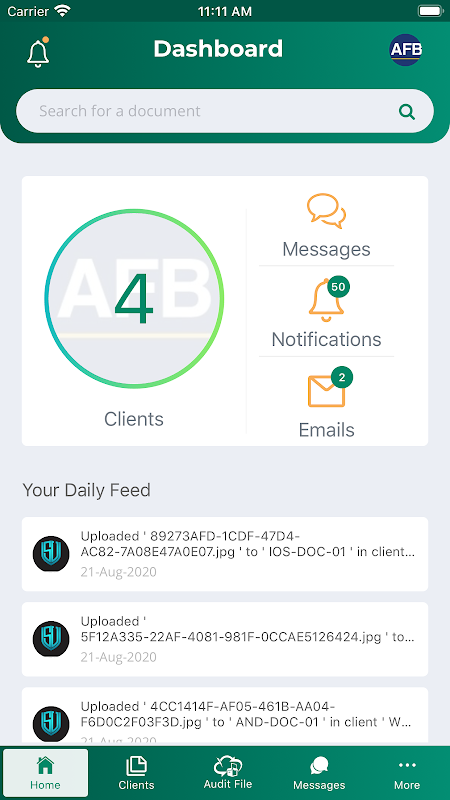Go to the Audit File tab
450x800 pixels.
228,772
